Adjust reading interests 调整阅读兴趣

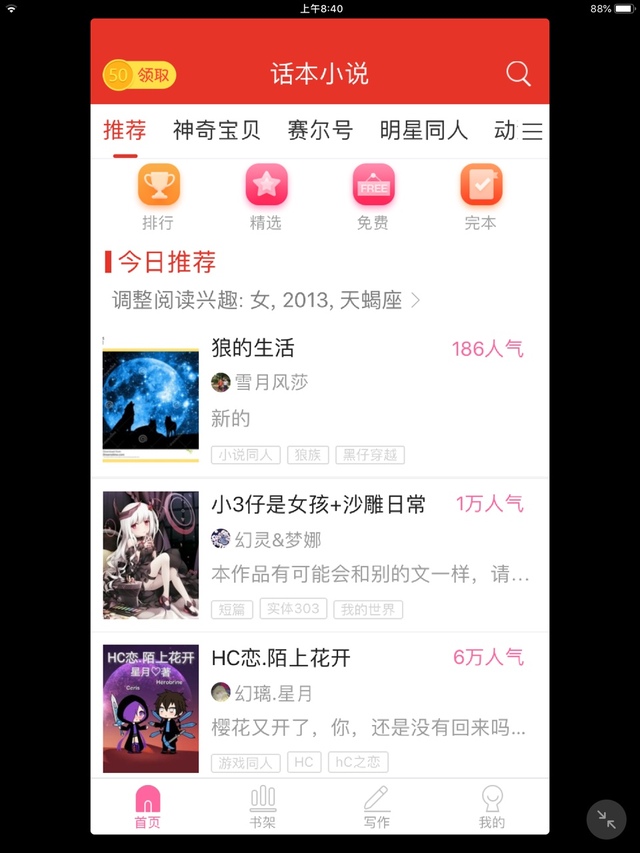[x=266, y=300]
